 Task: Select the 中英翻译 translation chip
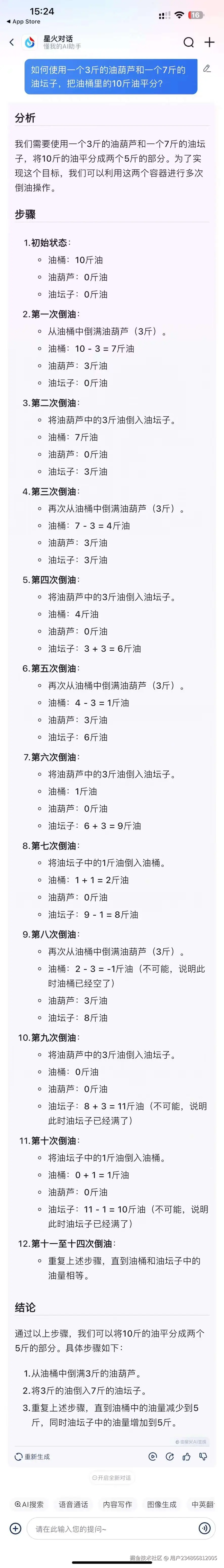click(x=203, y=1504)
